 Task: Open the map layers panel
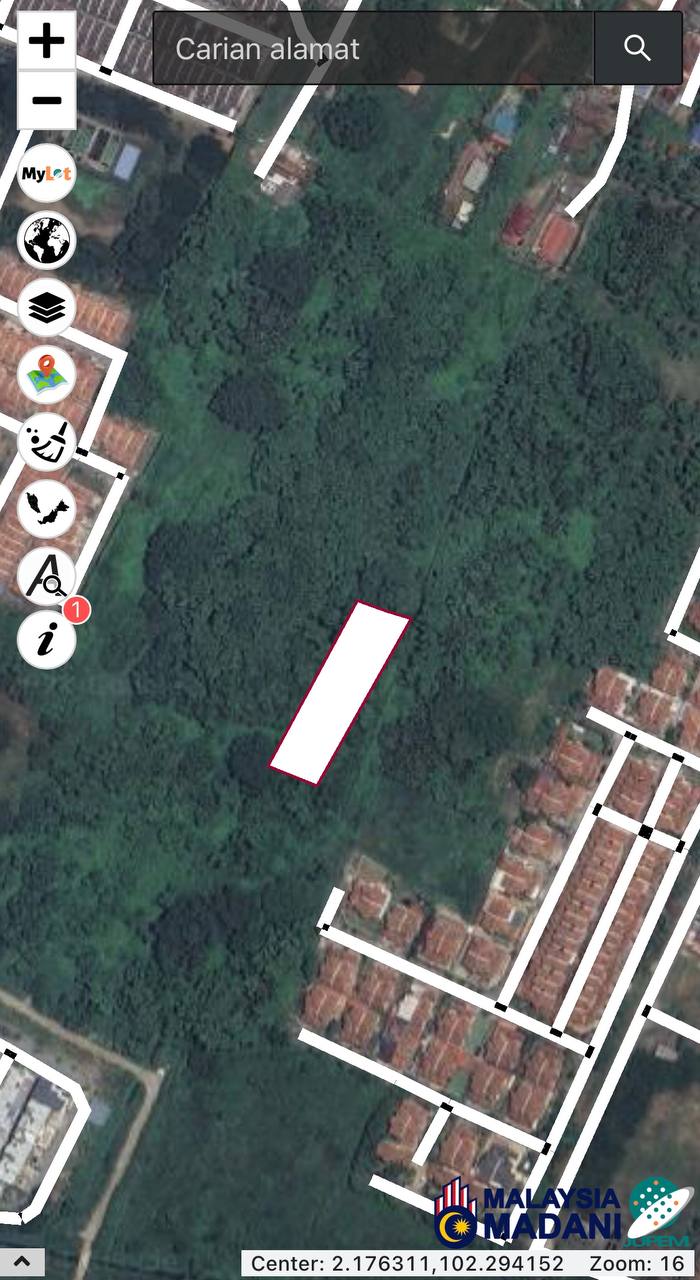[x=47, y=307]
